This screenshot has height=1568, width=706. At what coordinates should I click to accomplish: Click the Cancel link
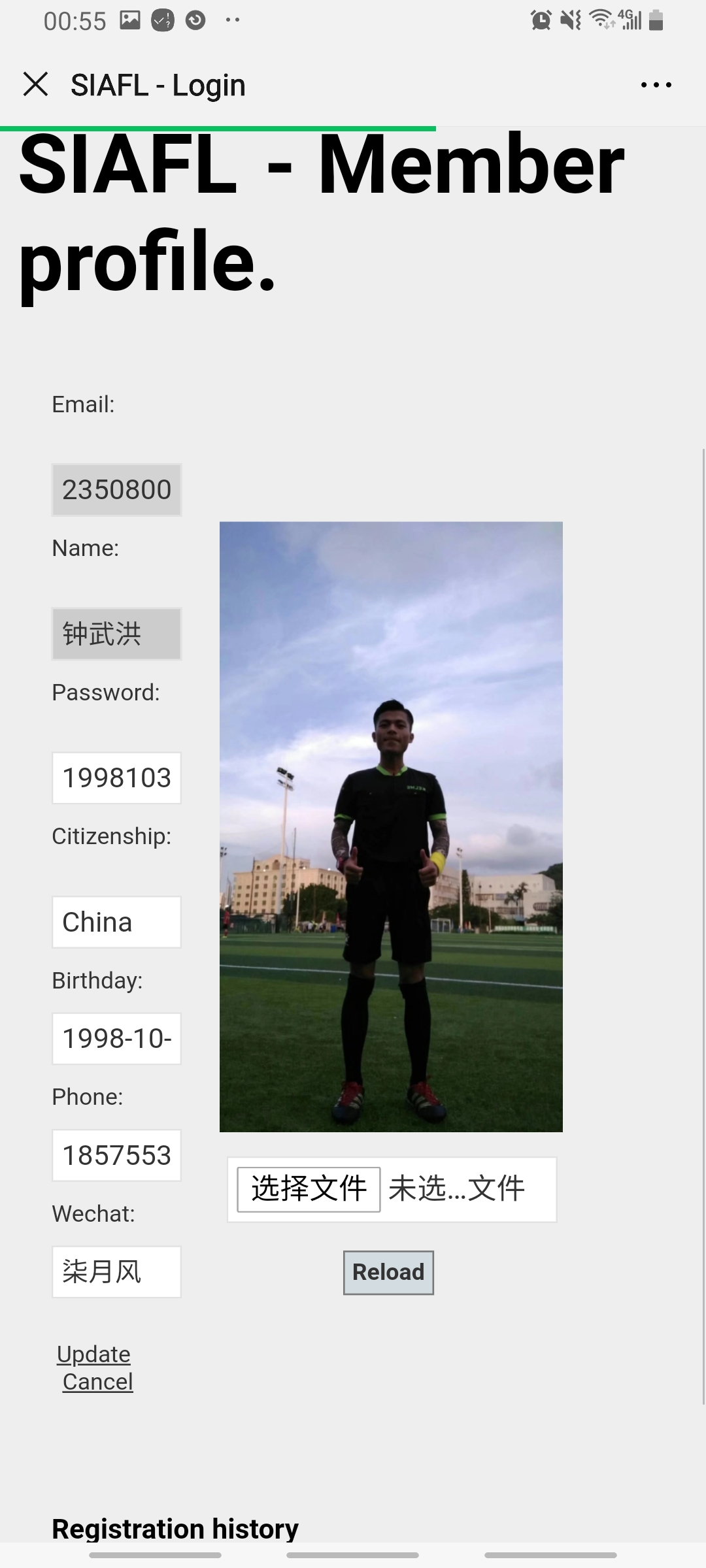[98, 1382]
